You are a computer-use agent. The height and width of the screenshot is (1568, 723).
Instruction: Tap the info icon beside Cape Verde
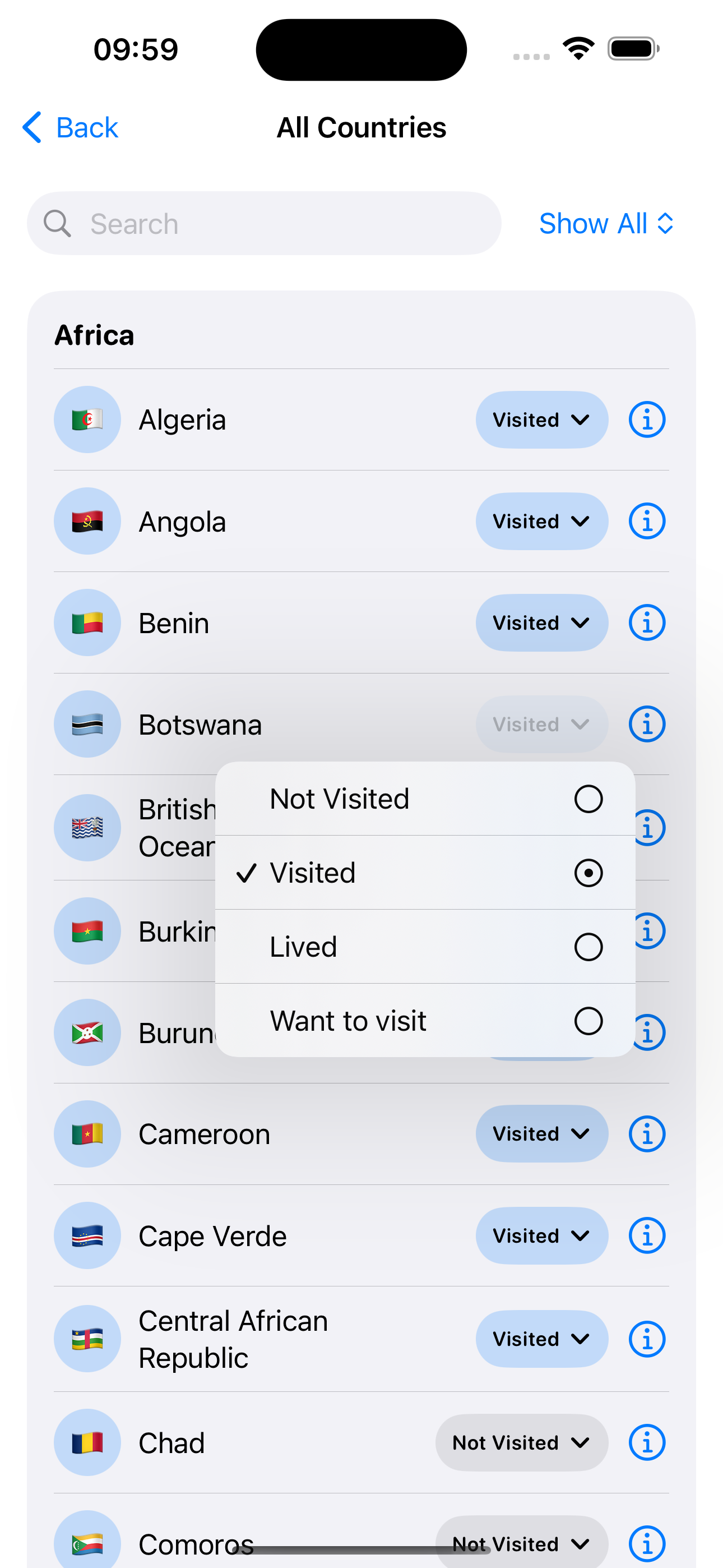point(646,1235)
